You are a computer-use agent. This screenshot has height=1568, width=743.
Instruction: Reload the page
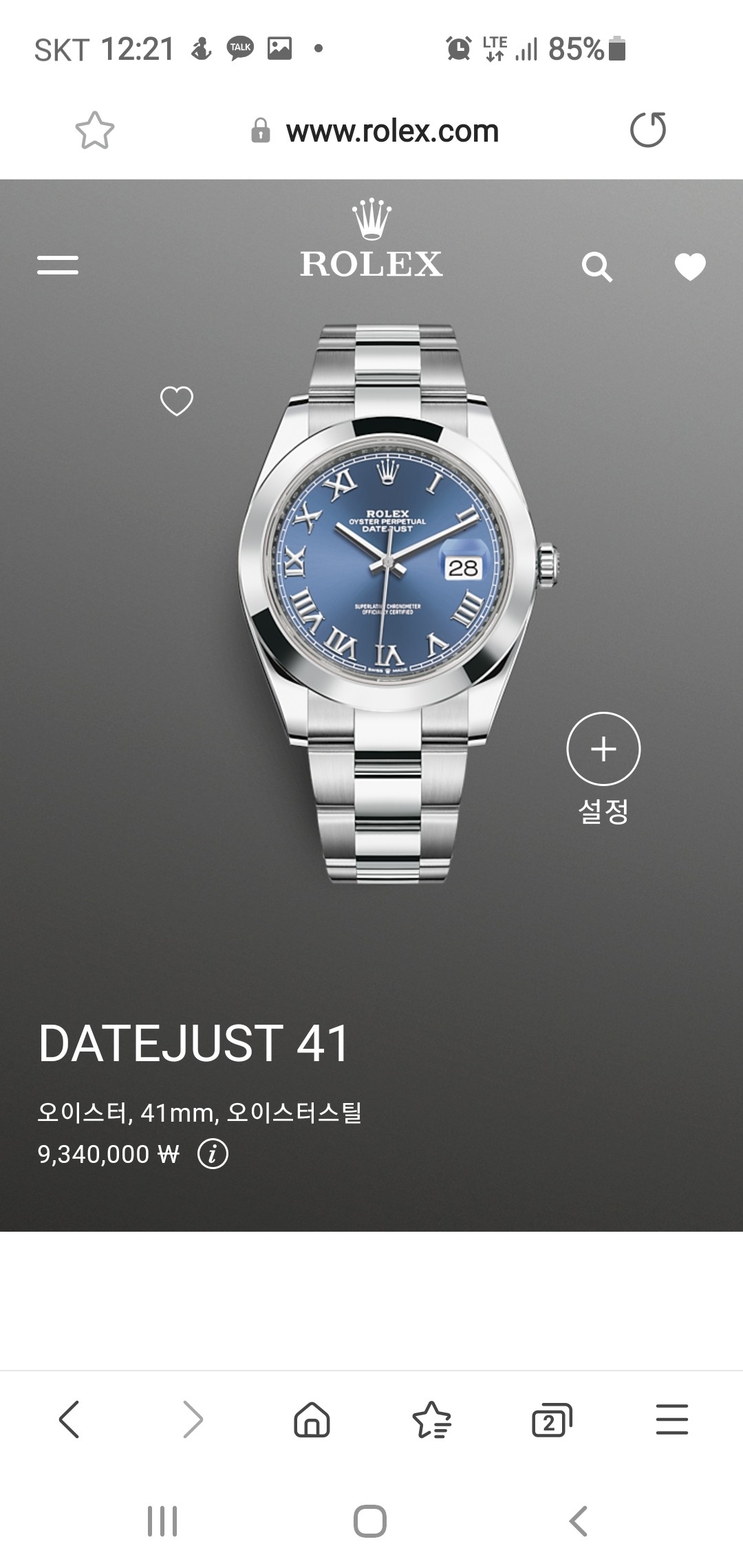tap(647, 130)
